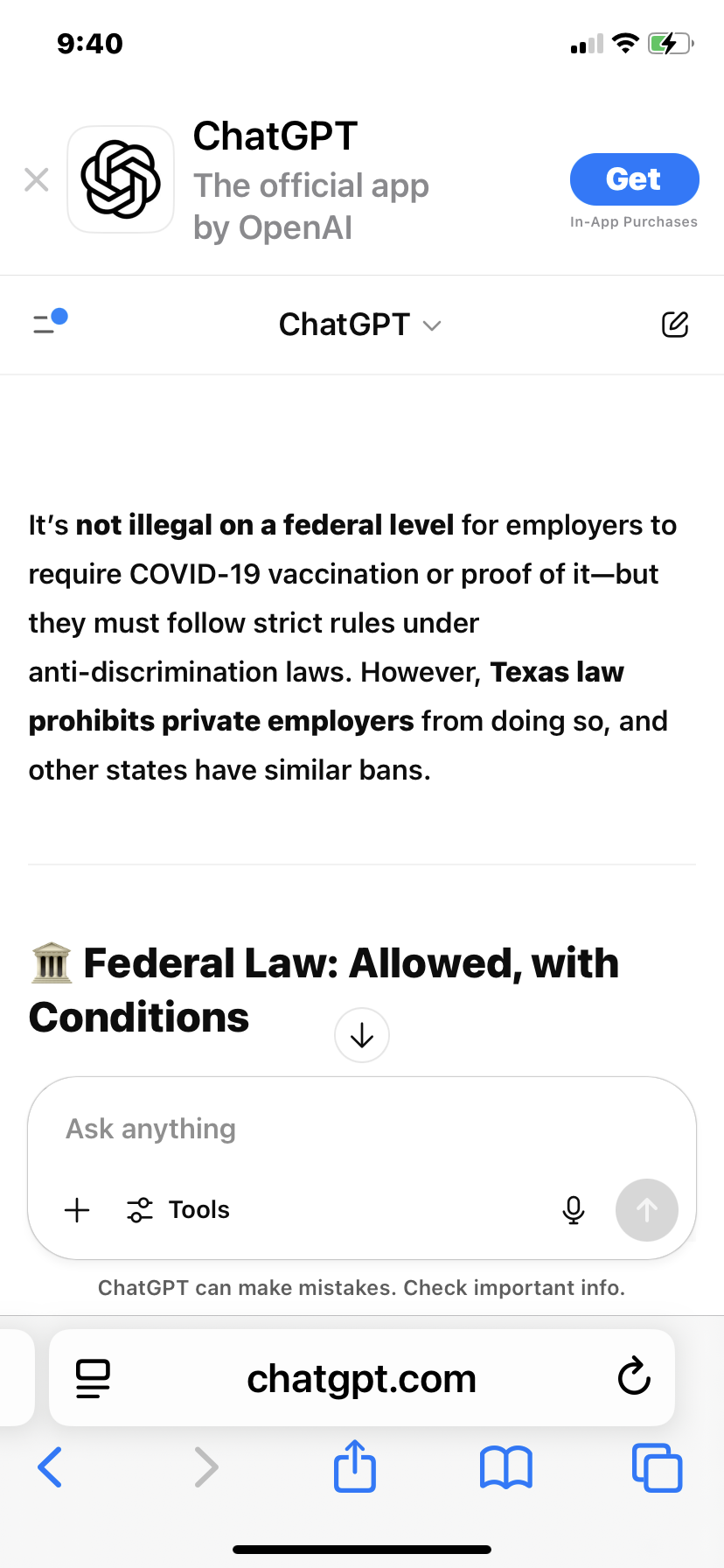View all open Safari tabs
Image resolution: width=724 pixels, height=1568 pixels.
click(657, 1467)
